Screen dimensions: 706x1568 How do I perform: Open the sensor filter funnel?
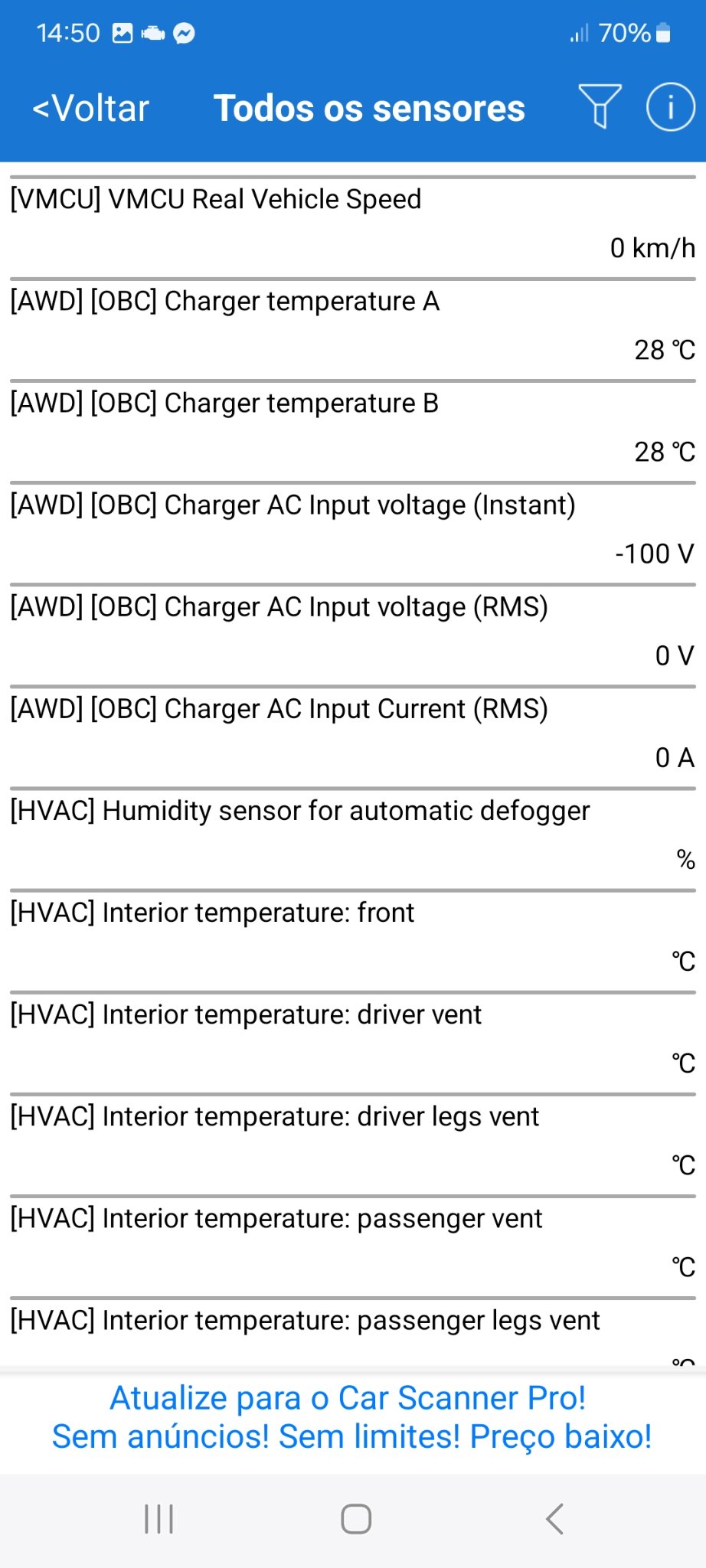coord(600,106)
